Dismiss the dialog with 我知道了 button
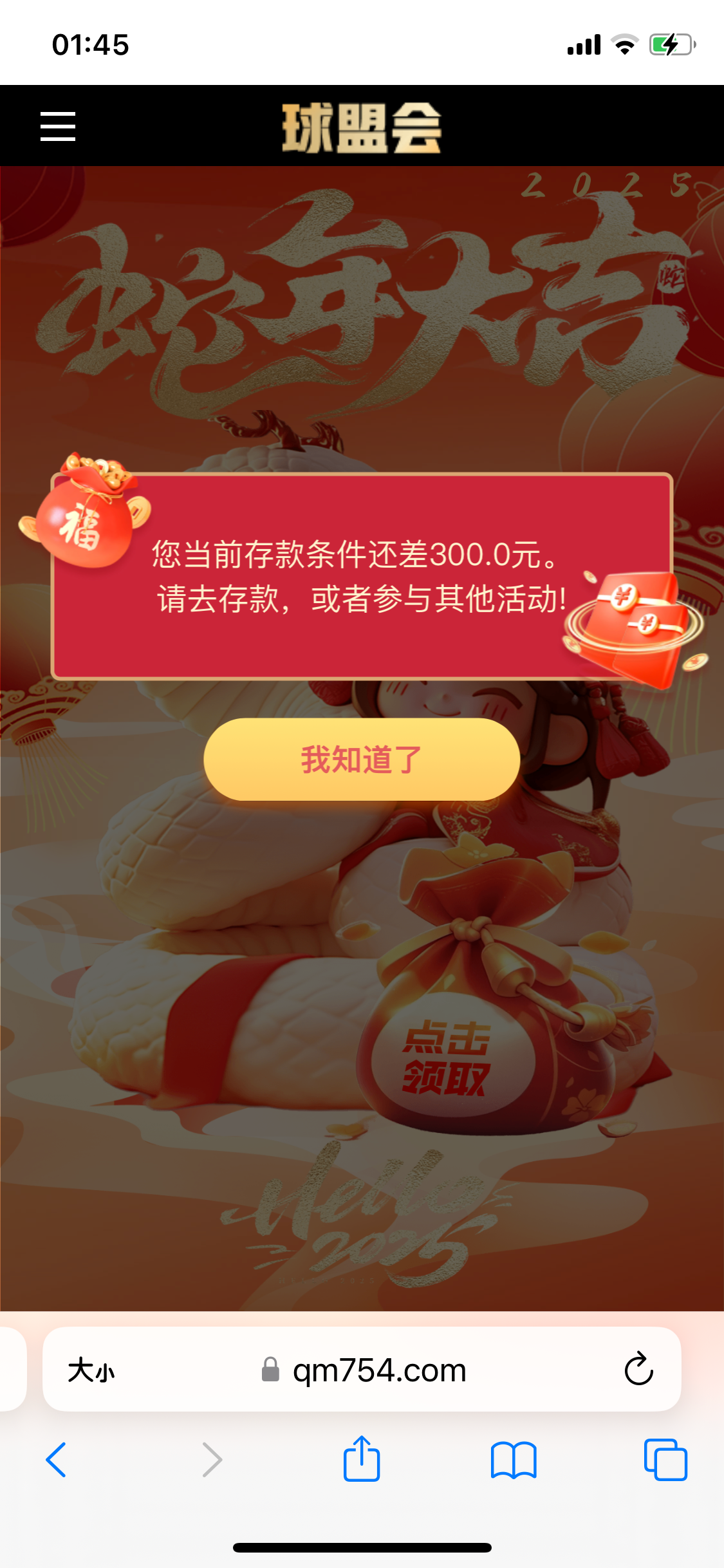 click(x=362, y=760)
